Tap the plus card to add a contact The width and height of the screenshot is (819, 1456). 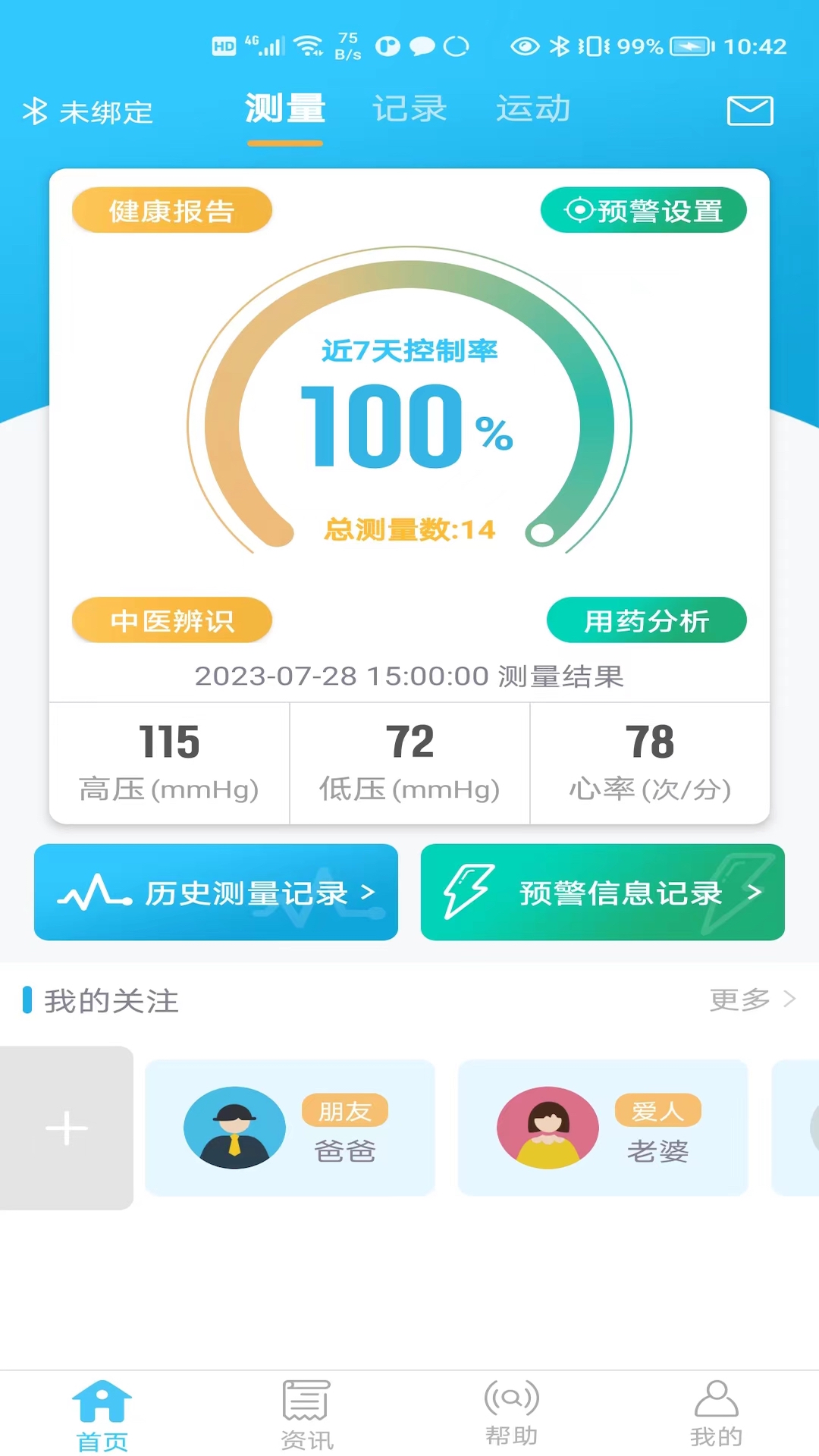tap(67, 1128)
